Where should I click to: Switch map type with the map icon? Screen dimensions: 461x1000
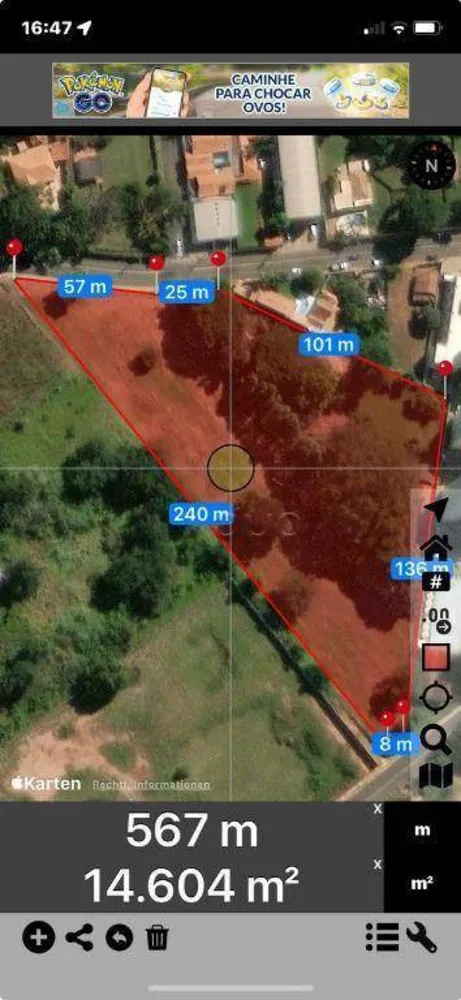436,776
